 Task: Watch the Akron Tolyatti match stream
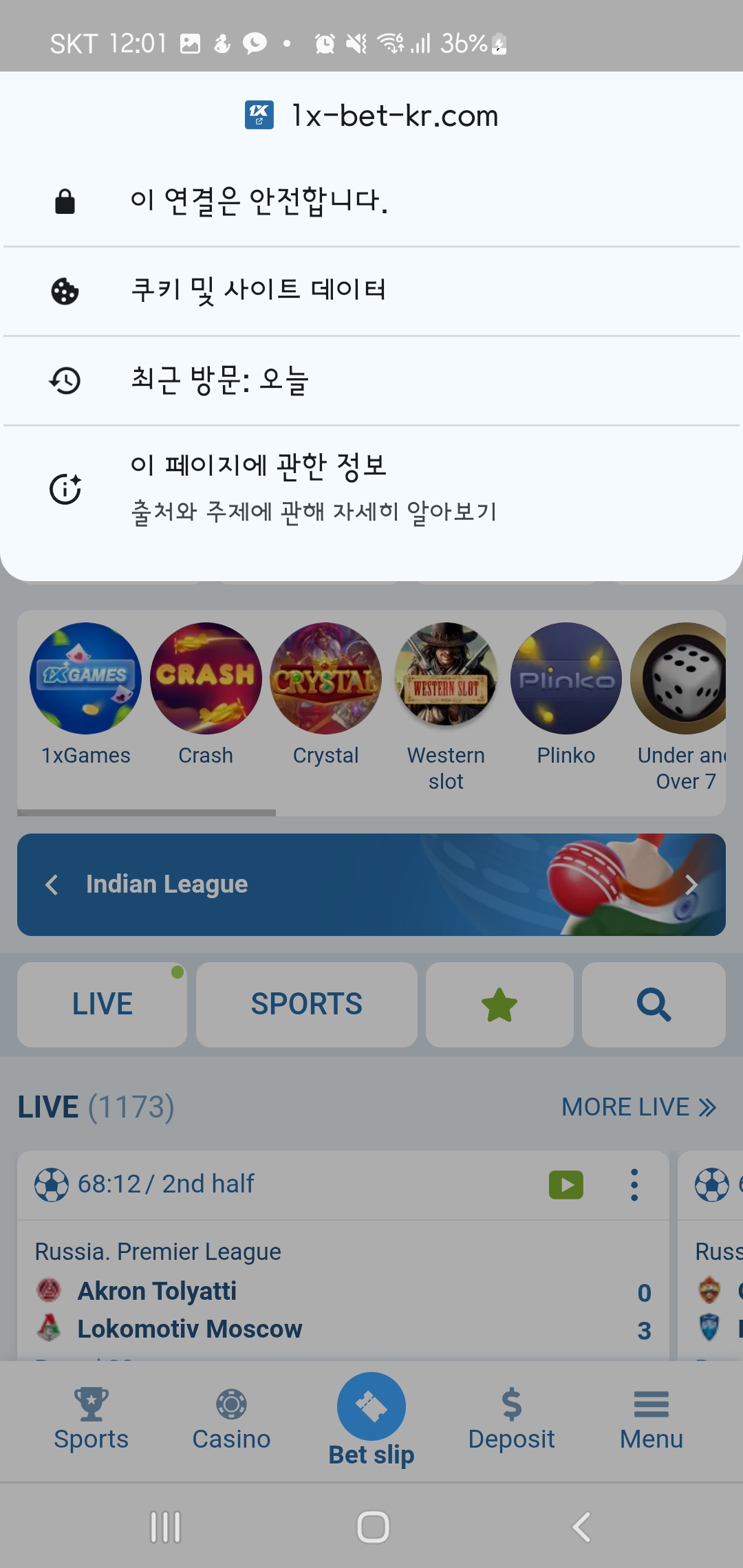566,1184
